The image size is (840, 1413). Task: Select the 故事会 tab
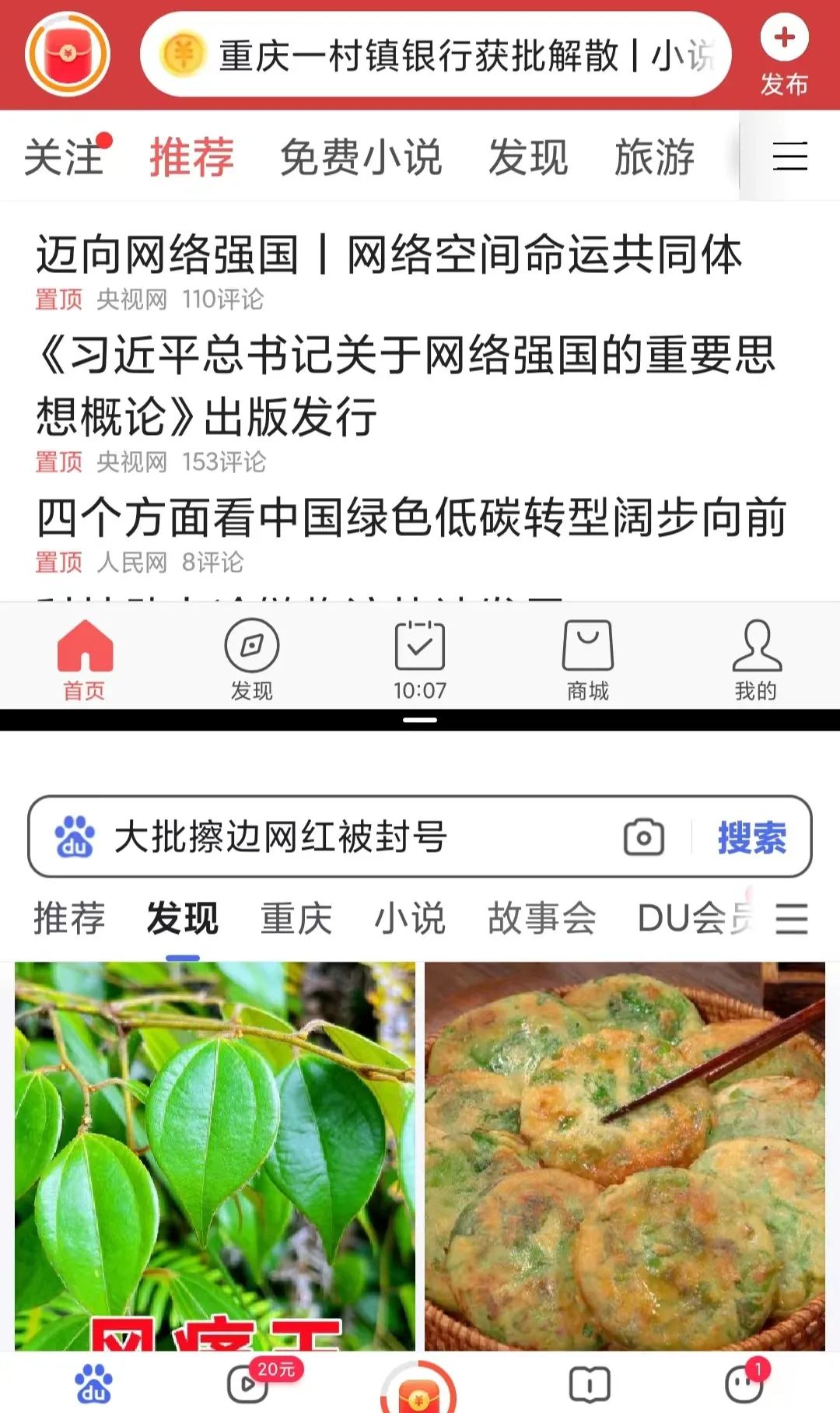542,918
